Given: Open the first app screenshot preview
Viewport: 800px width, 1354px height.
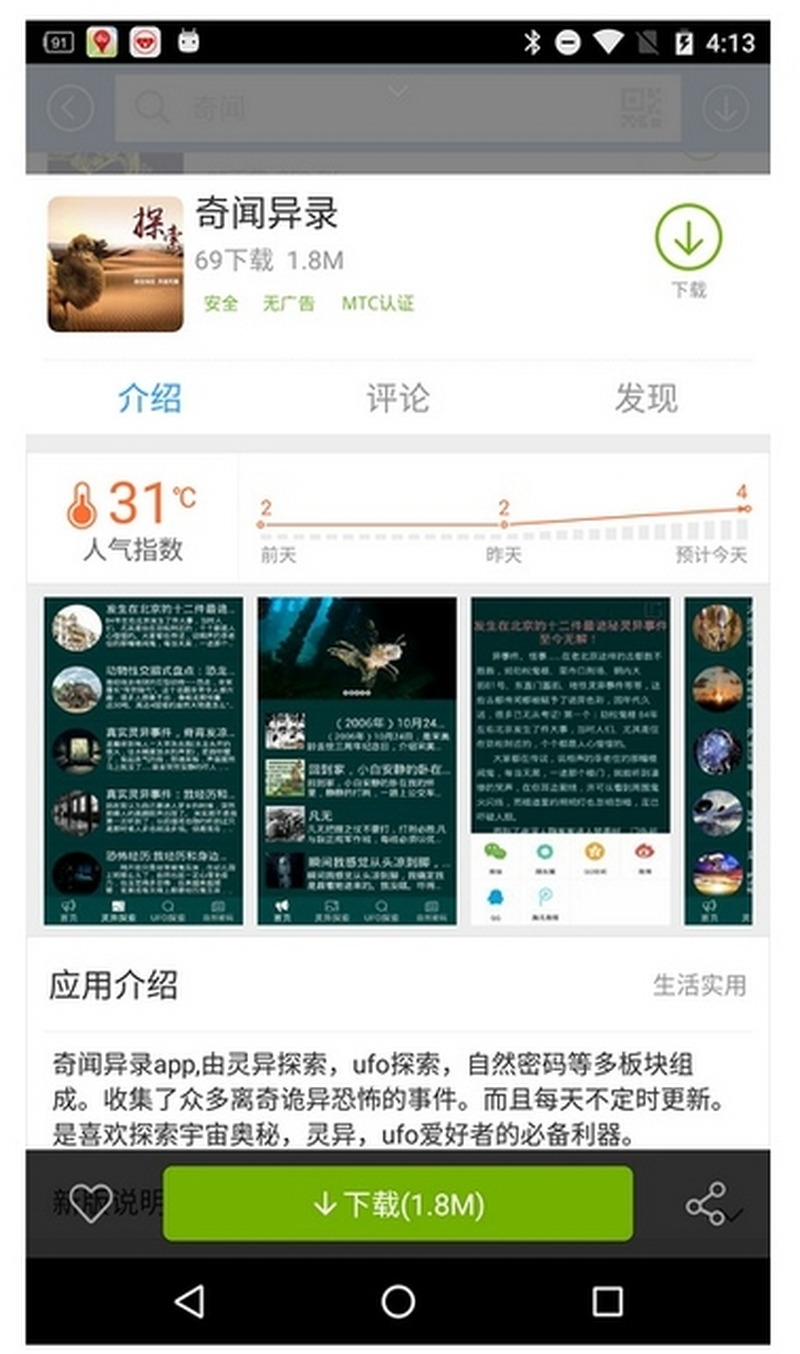Looking at the screenshot, I should pyautogui.click(x=143, y=761).
